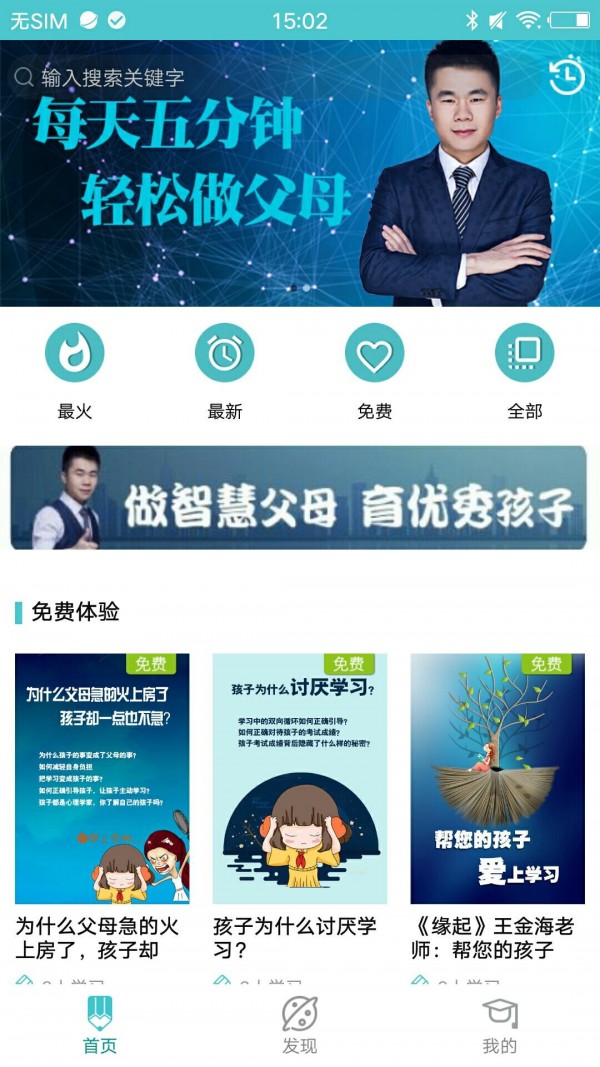Open the 做智慧父母 育优秀孩子 banner
600x1067 pixels.
(x=299, y=498)
